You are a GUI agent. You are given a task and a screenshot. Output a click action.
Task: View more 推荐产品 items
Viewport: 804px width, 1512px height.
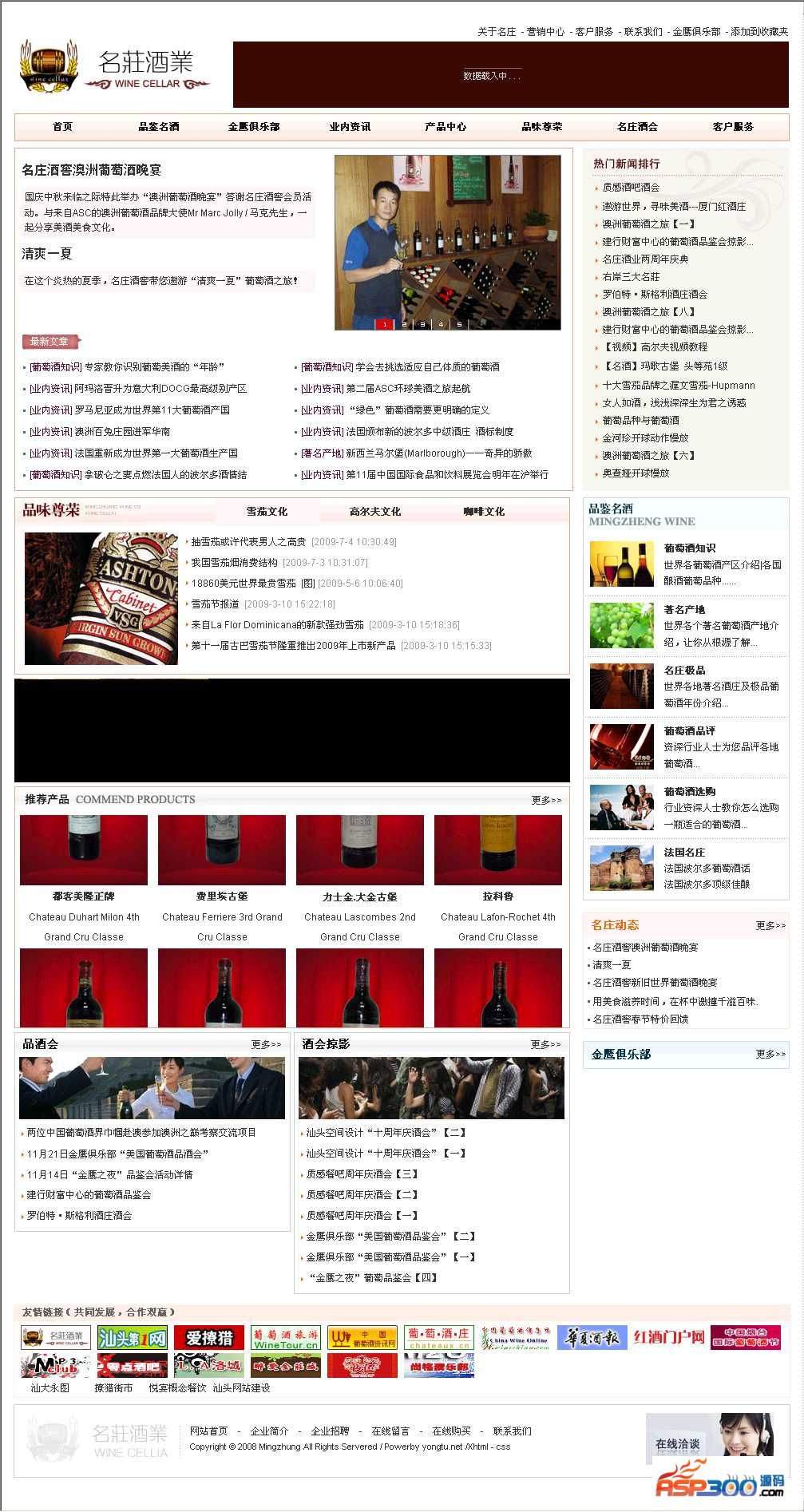click(x=546, y=800)
